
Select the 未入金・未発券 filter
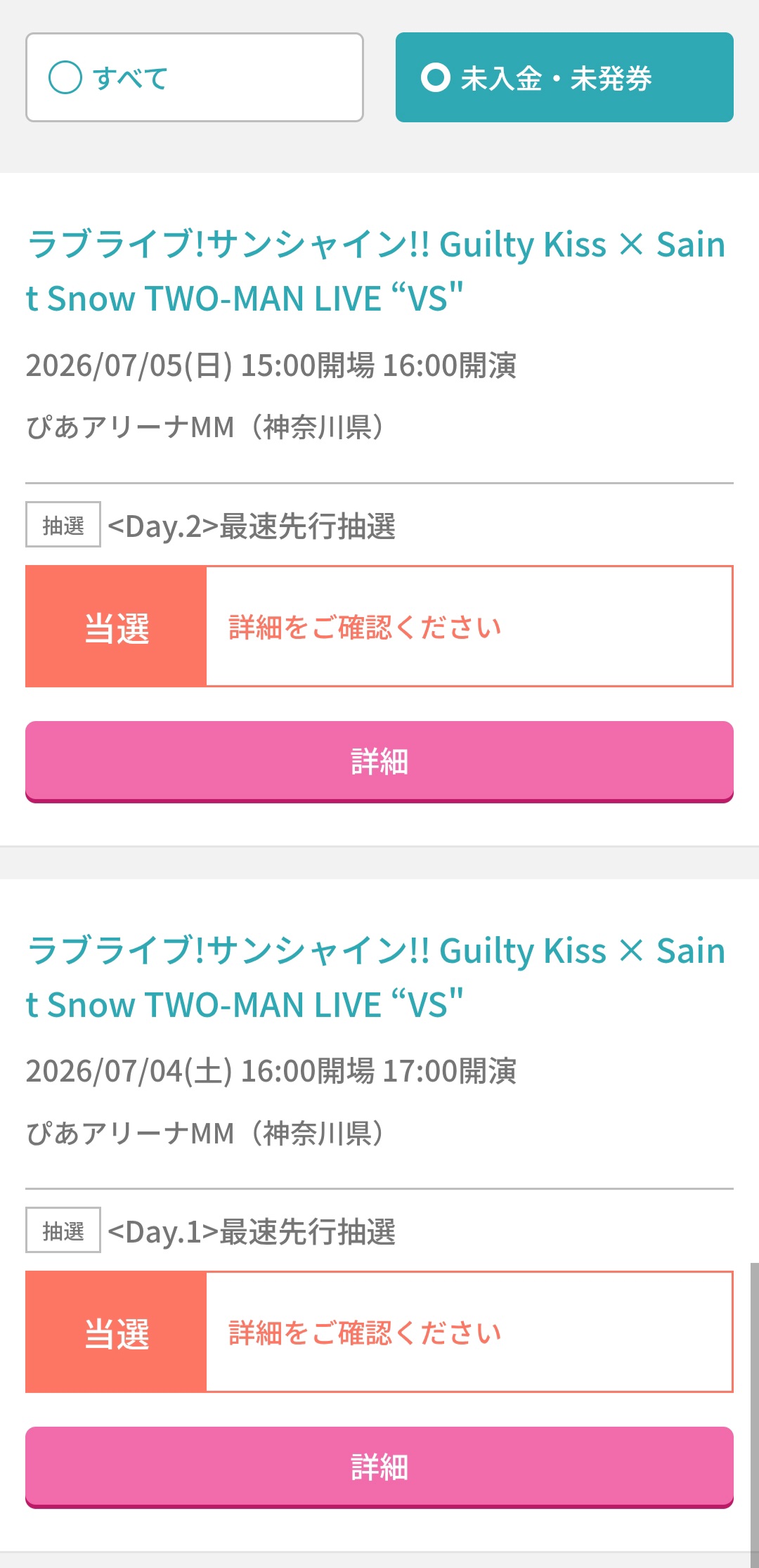click(564, 77)
